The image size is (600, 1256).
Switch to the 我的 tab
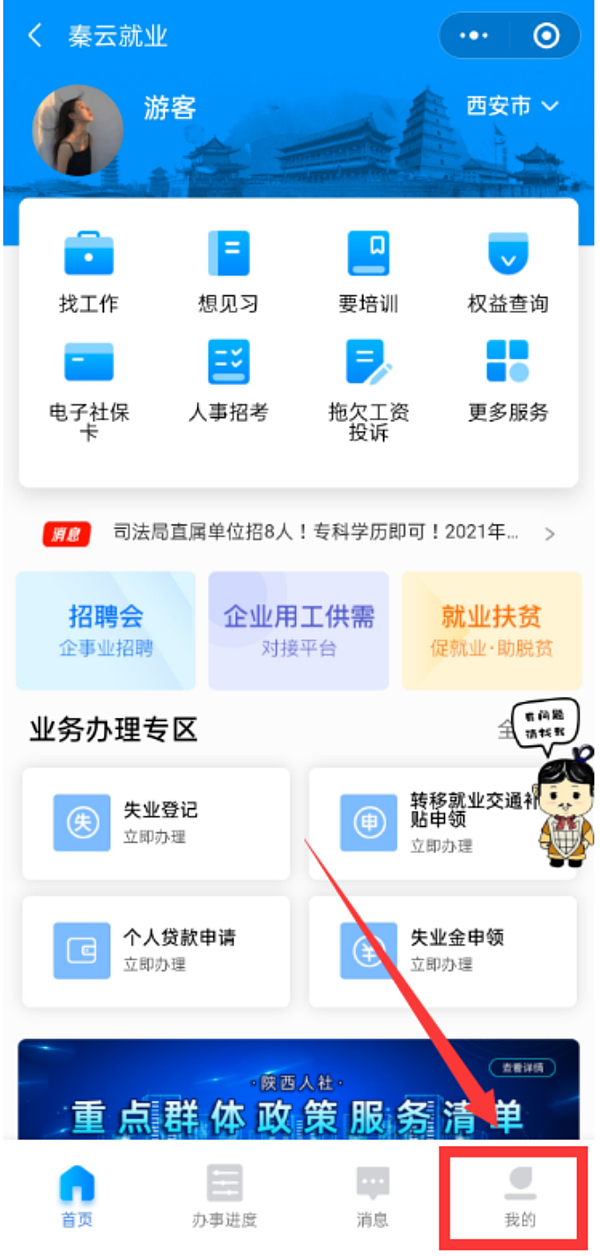point(519,1197)
